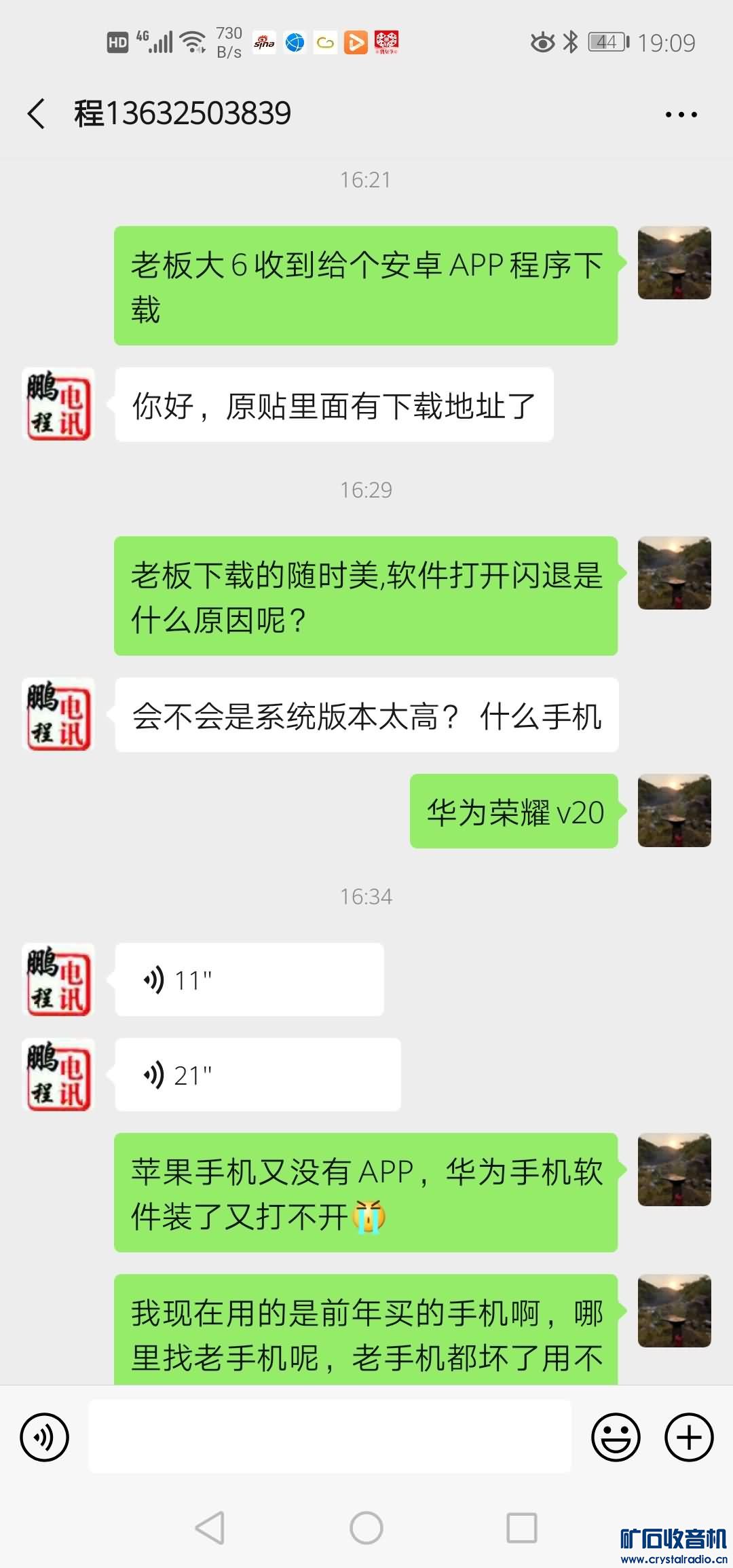Play the 11-second voice message

coord(248,979)
